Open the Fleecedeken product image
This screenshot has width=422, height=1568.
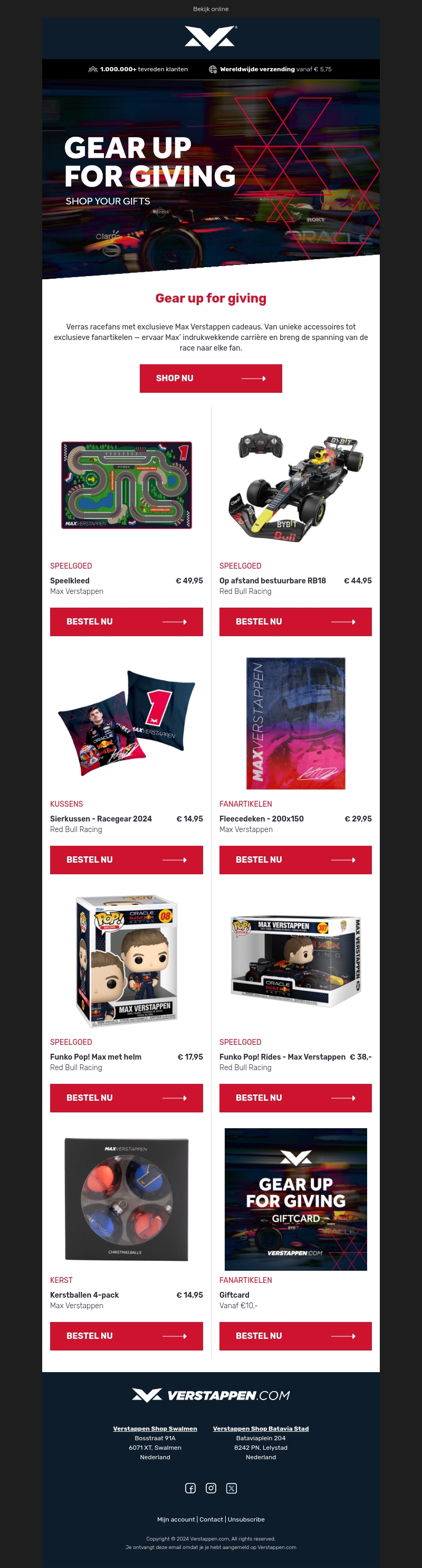(x=295, y=723)
